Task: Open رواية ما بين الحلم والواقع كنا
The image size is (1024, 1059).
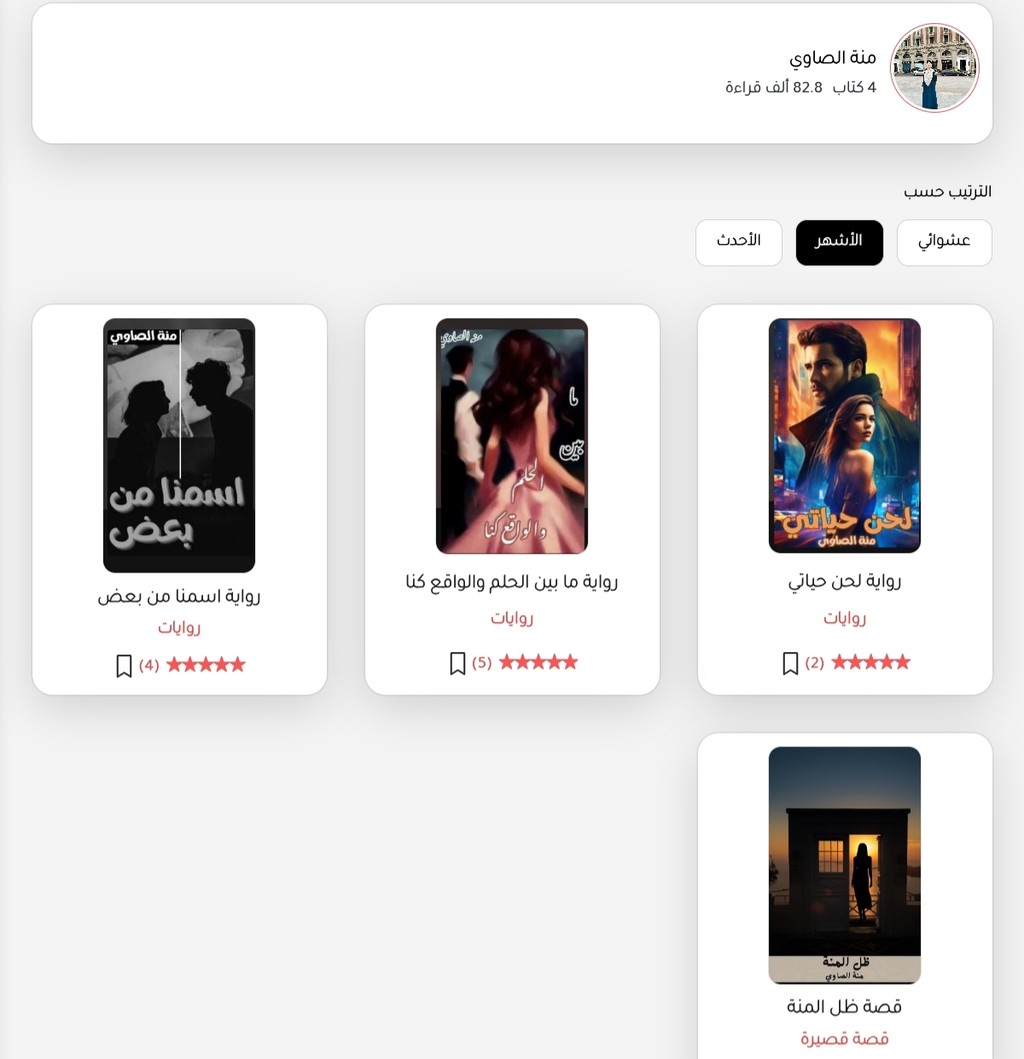Action: click(x=511, y=436)
